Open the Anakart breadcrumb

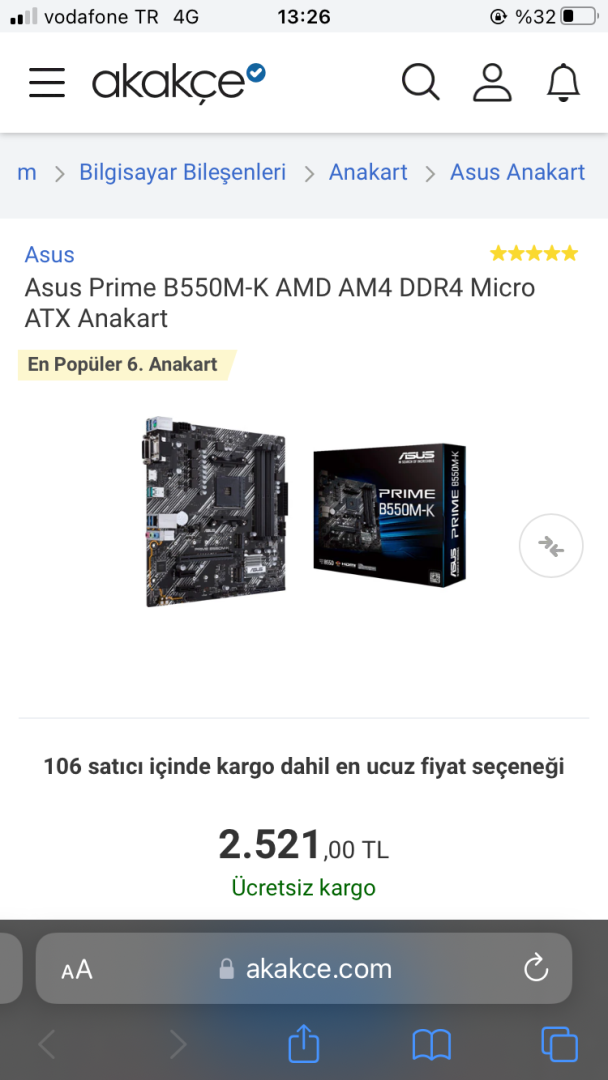[x=368, y=173]
